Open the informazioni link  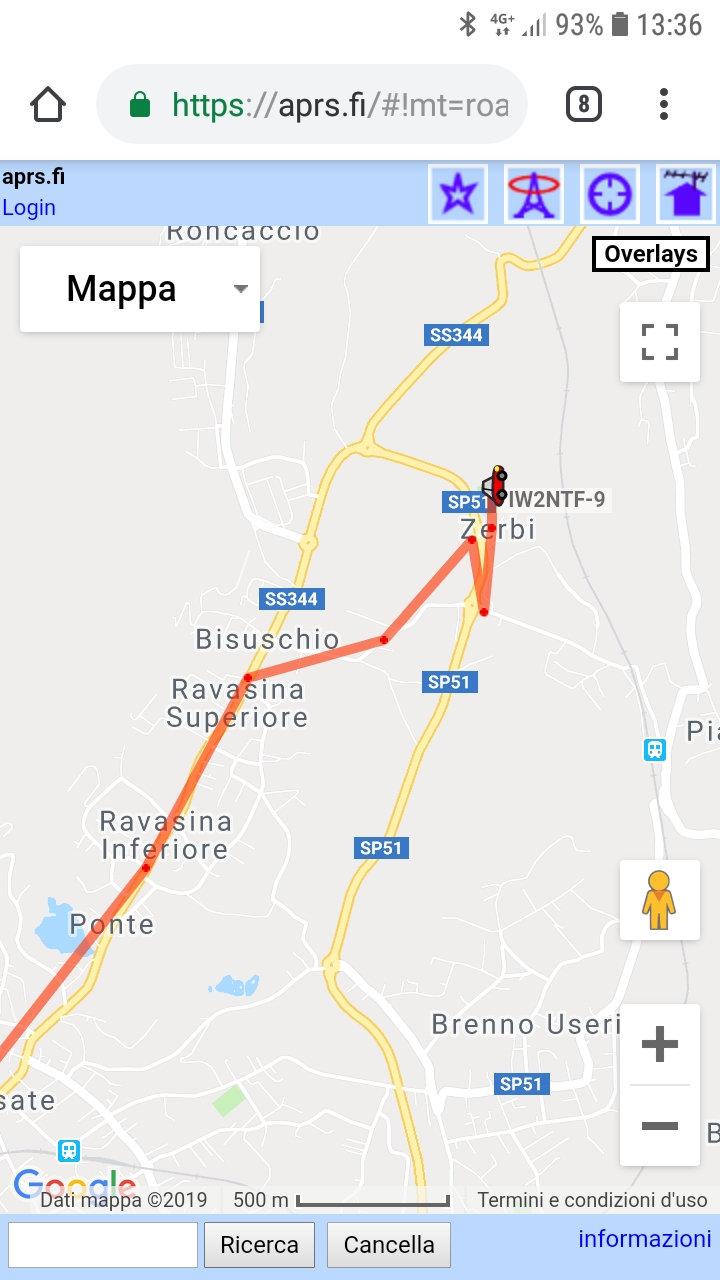coord(644,1239)
